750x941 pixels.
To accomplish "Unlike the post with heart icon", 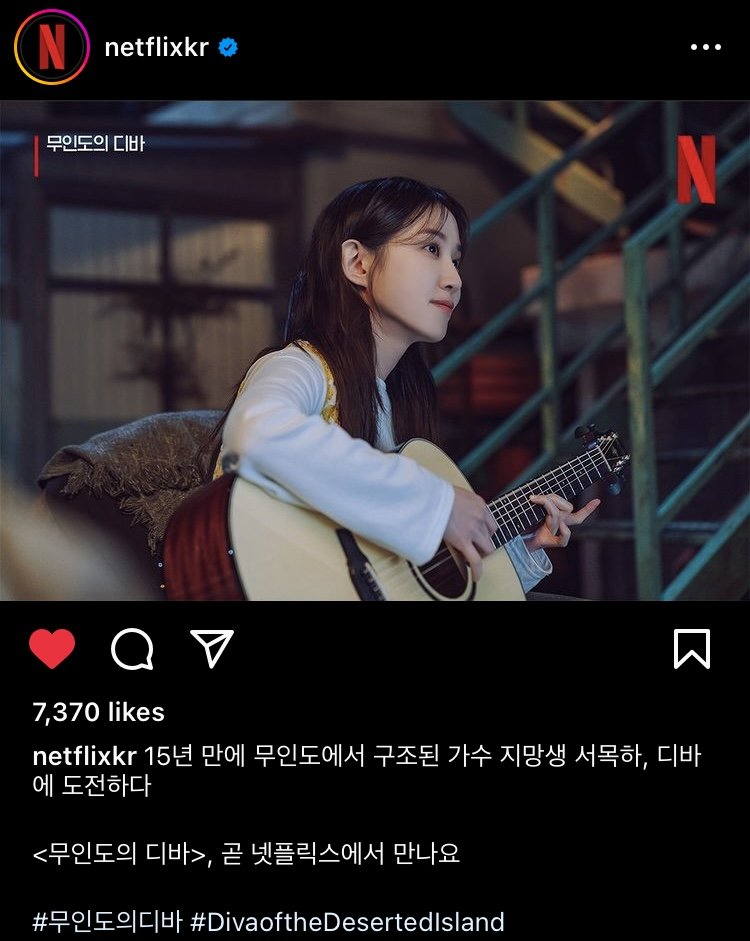I will [52, 648].
